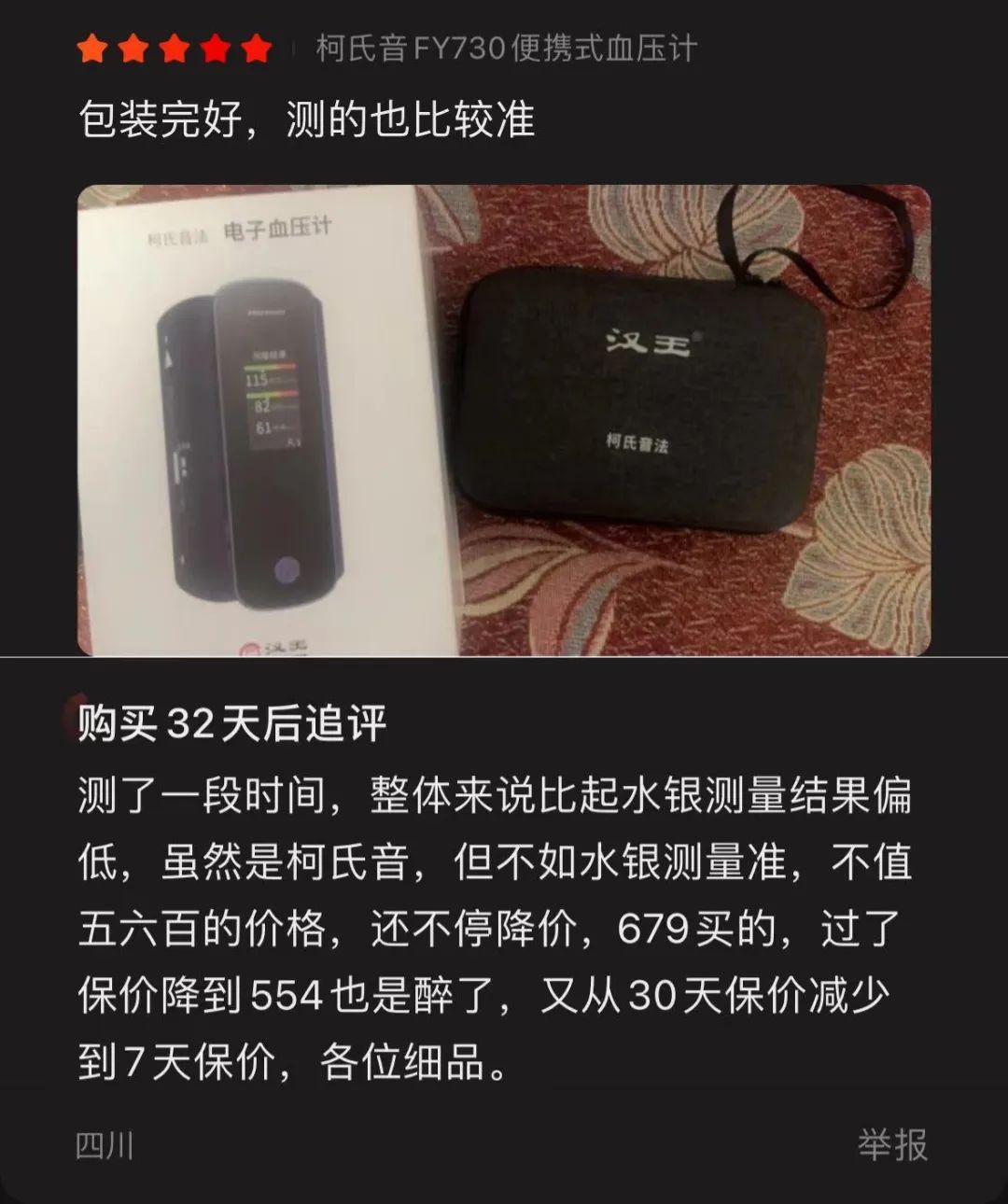Open the review photo of the blood pressure monitor
1008x1204 pixels.
503,420
